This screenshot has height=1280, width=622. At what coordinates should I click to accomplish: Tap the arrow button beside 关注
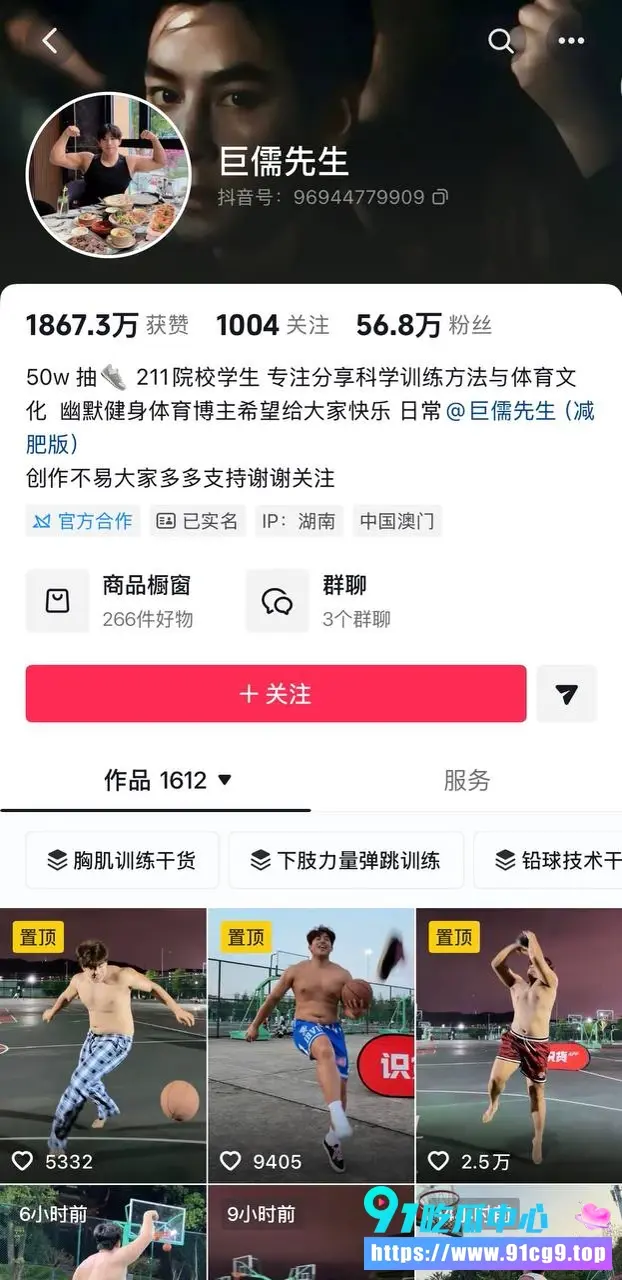coord(567,694)
